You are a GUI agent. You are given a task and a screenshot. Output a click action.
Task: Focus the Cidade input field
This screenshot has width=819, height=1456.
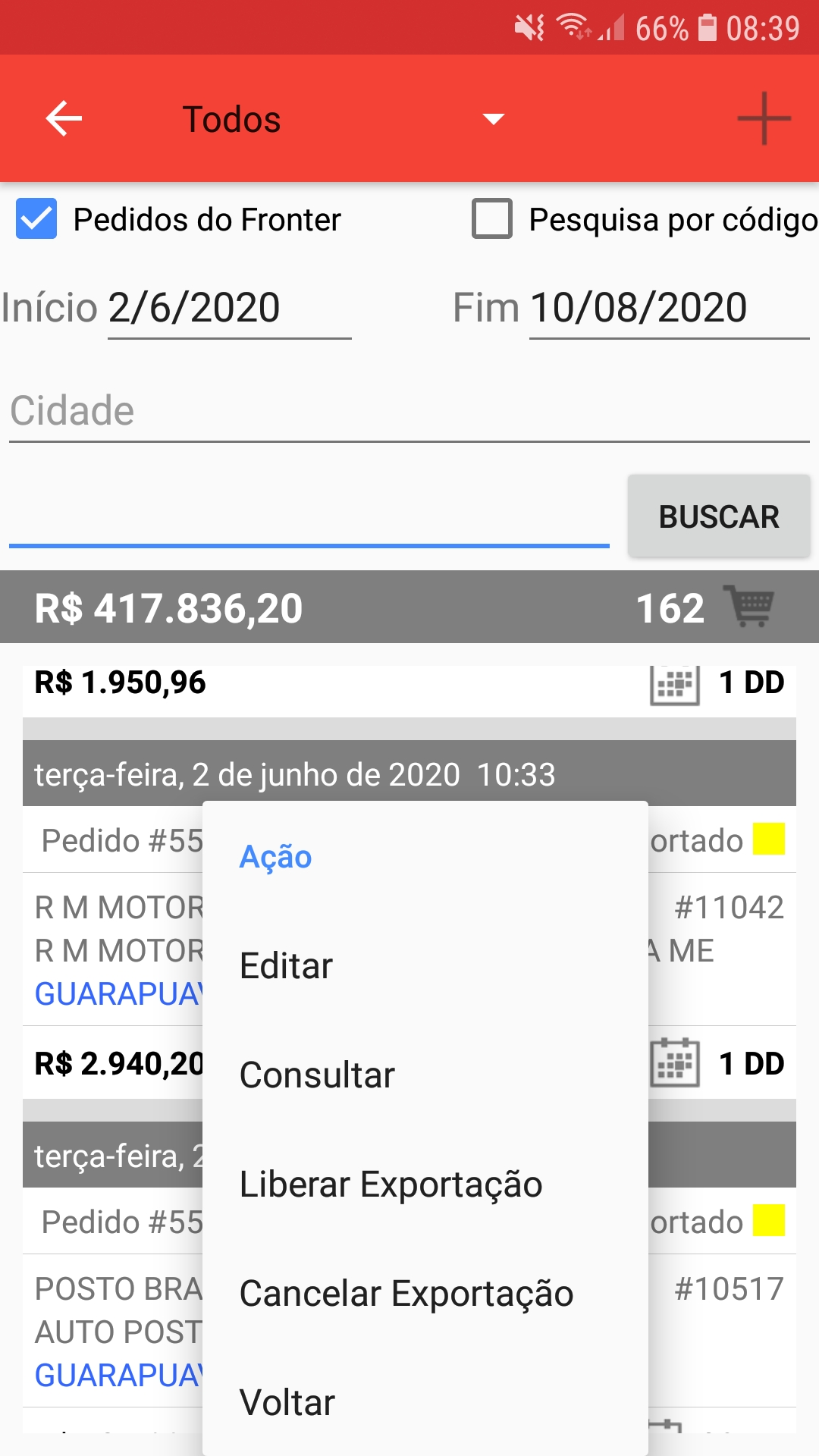[x=409, y=412]
